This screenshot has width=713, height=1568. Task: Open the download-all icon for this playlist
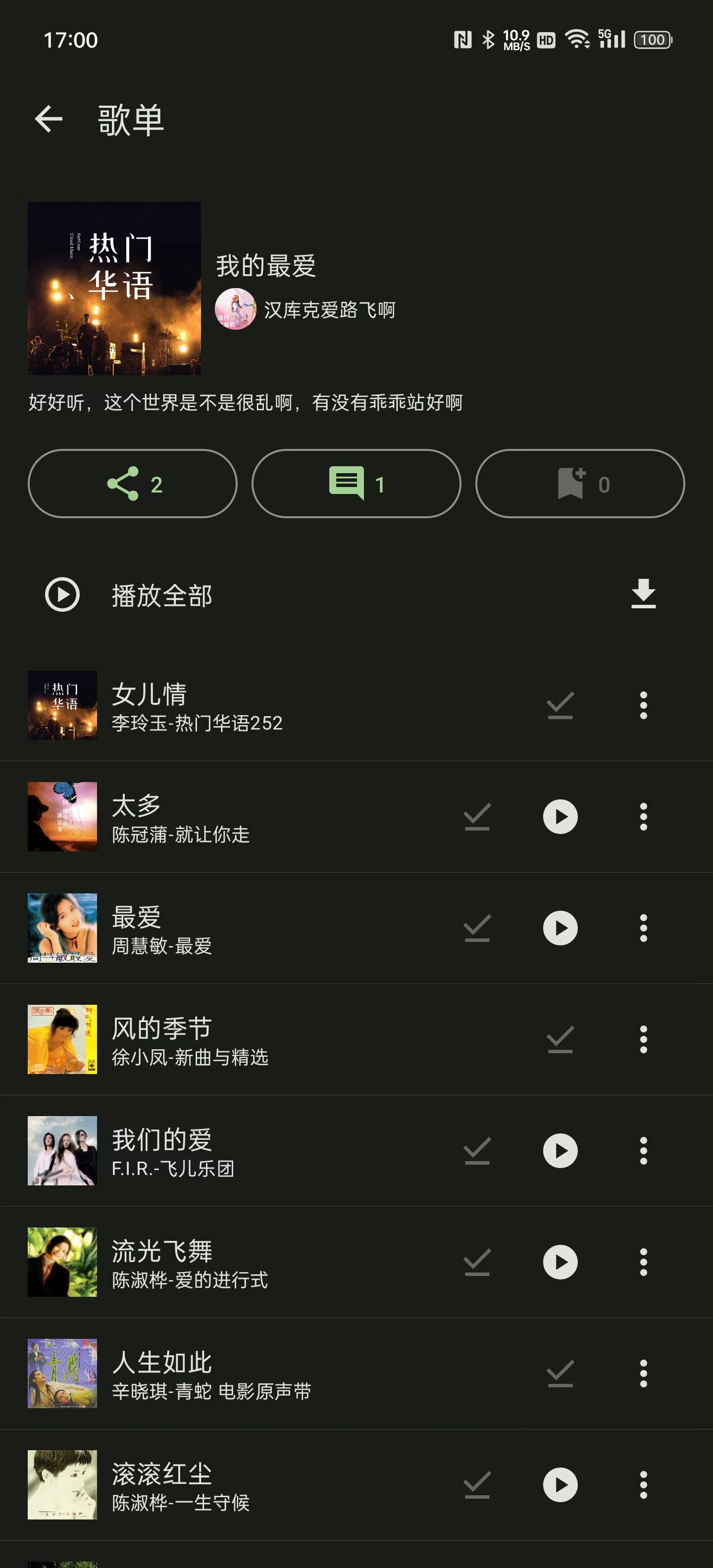pos(642,595)
